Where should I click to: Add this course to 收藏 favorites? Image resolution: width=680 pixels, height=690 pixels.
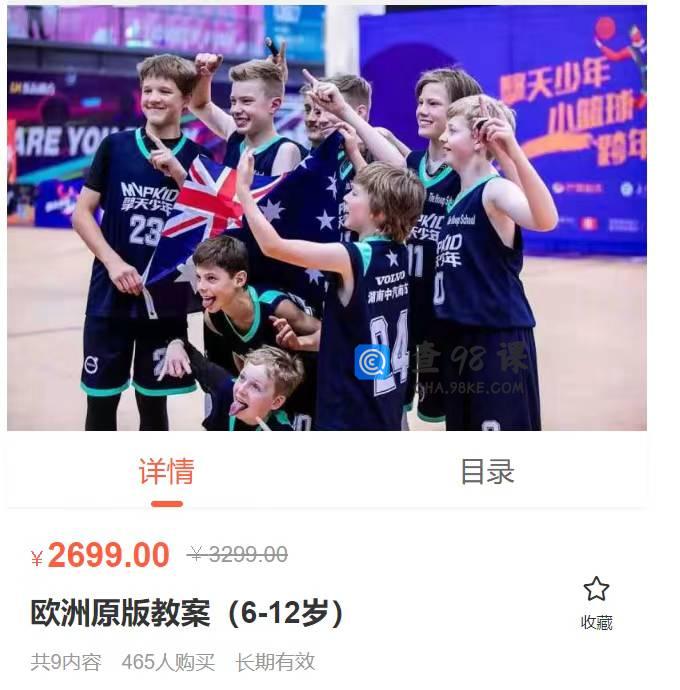(596, 602)
